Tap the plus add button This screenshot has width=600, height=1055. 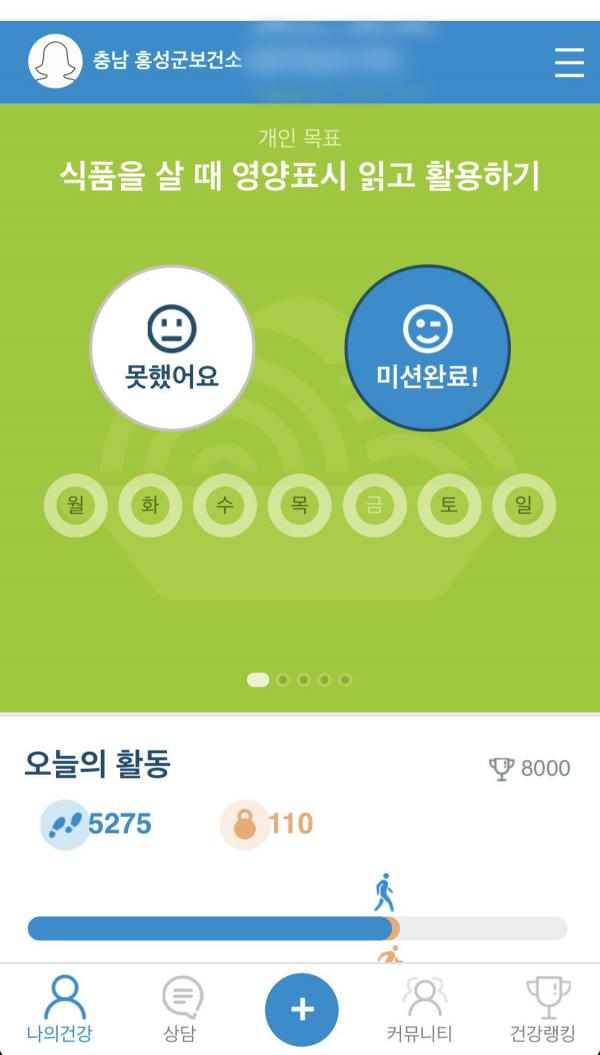click(302, 1010)
